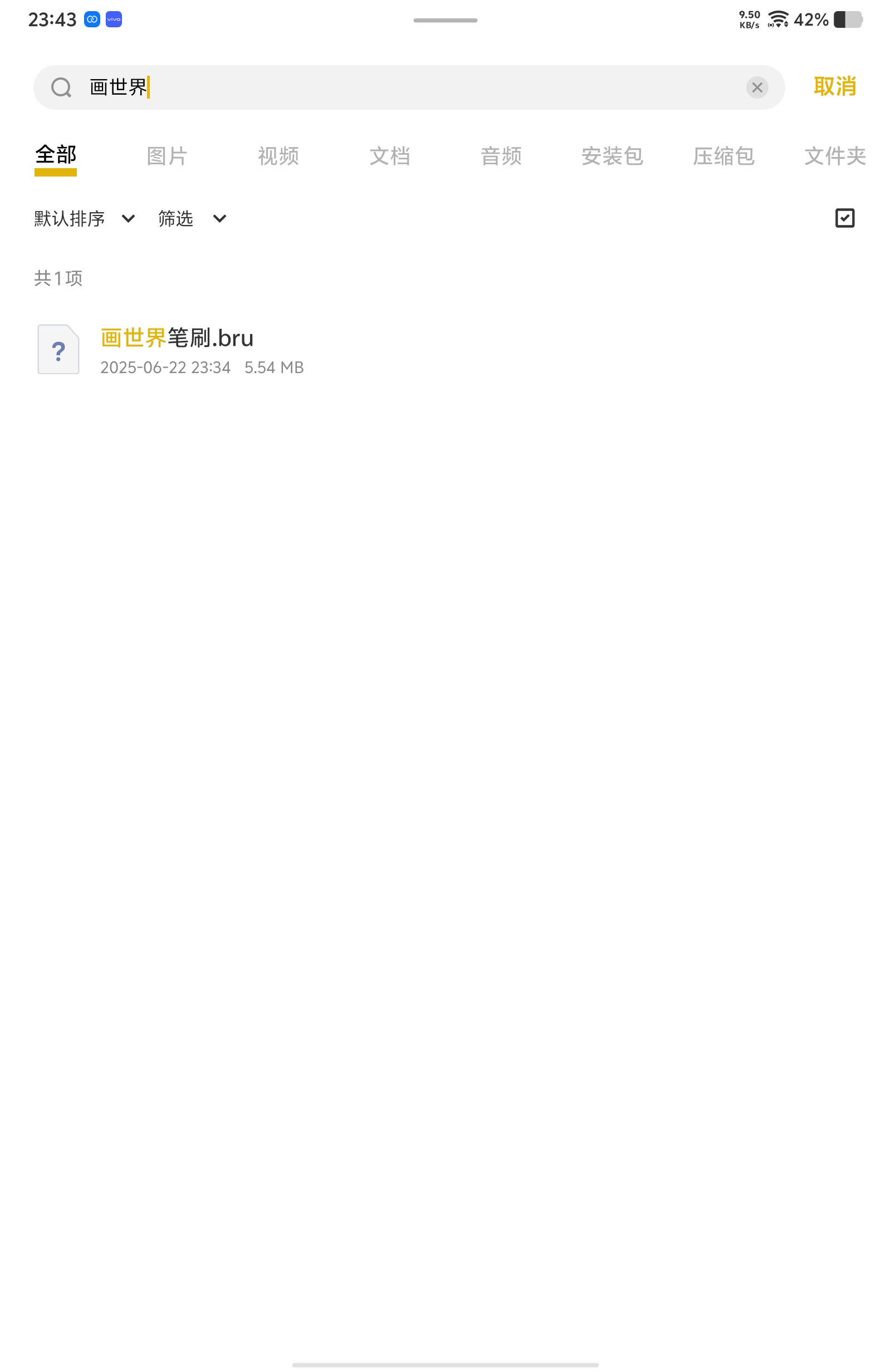The width and height of the screenshot is (891, 1372).
Task: Focus the search field containing 画世界
Action: point(404,87)
